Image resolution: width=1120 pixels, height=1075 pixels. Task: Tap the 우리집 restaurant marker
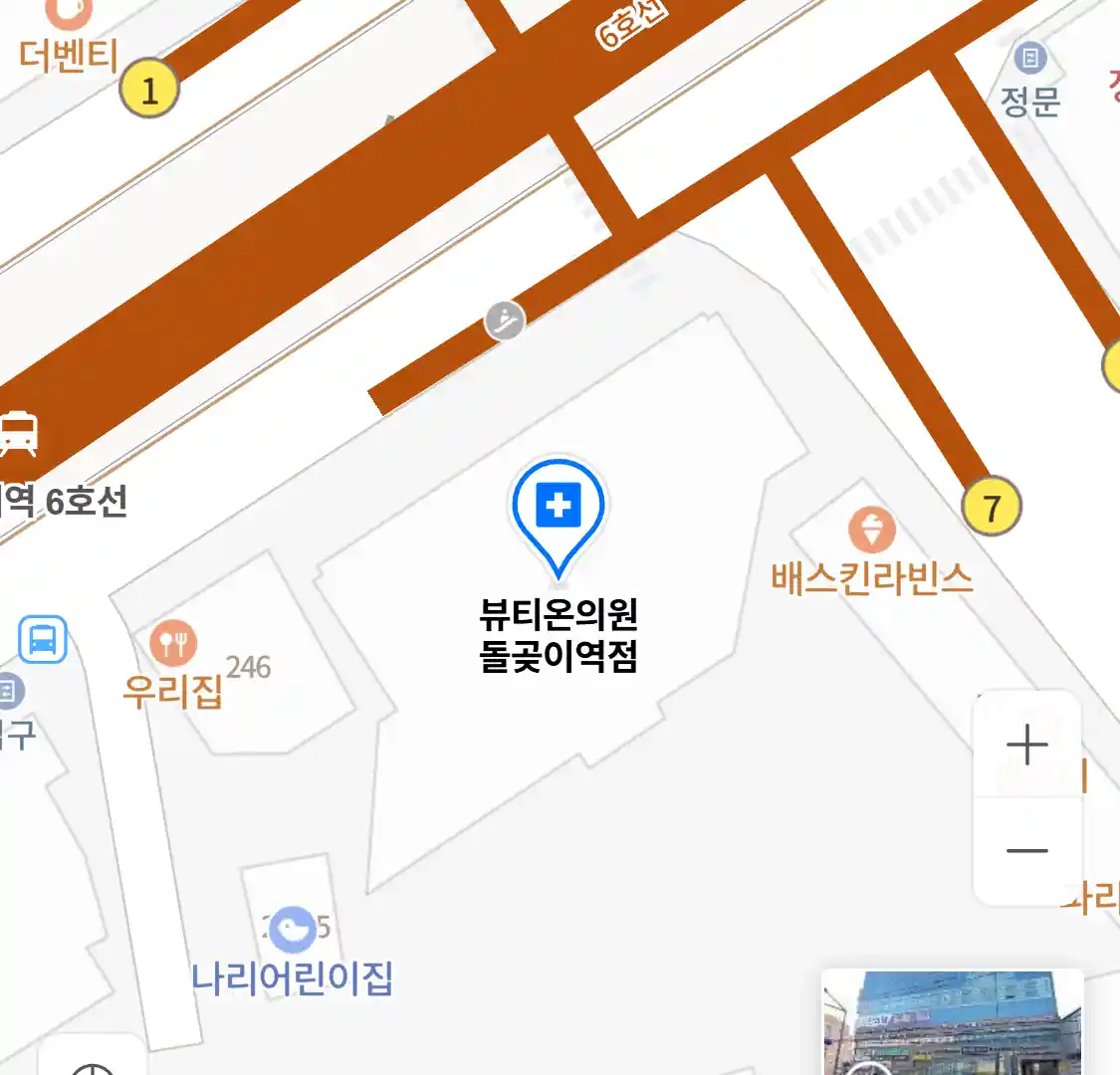pyautogui.click(x=173, y=644)
